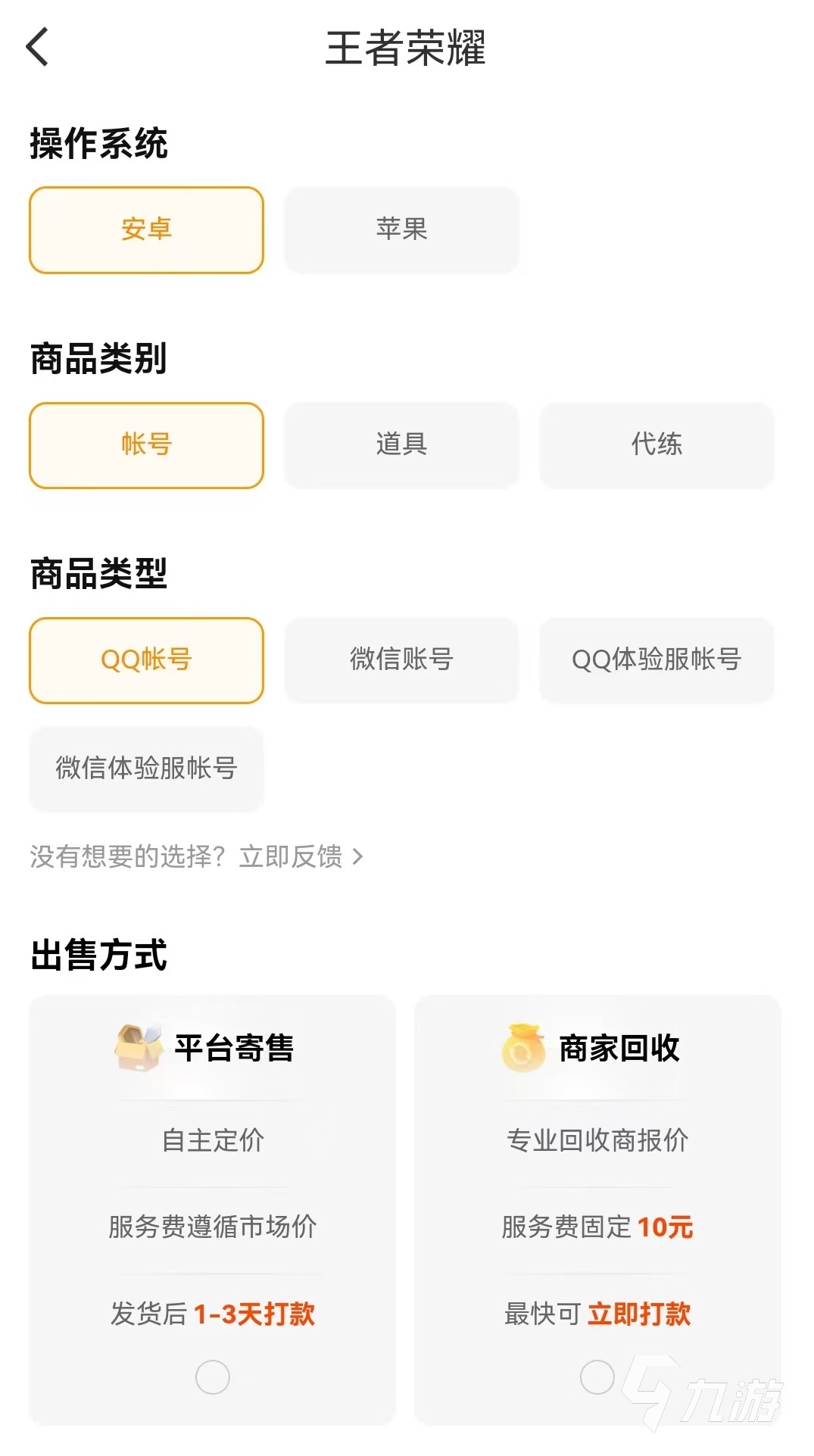Screen dimensions: 814x1456
Task: Switch to the 苹果 operating system option
Action: (x=401, y=229)
